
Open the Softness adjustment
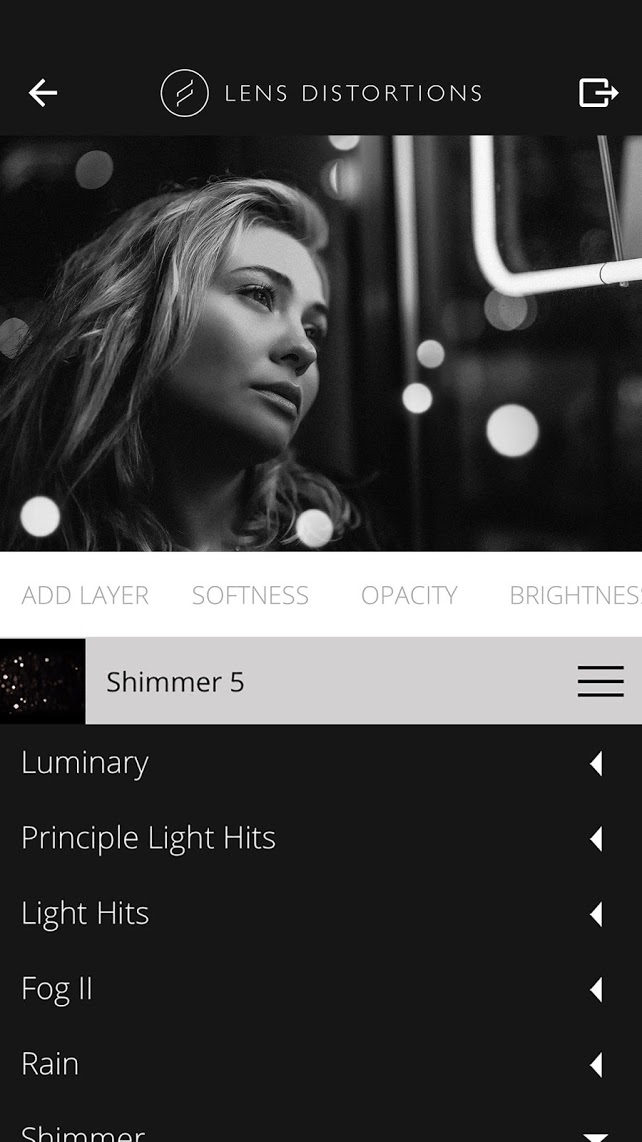pyautogui.click(x=250, y=595)
